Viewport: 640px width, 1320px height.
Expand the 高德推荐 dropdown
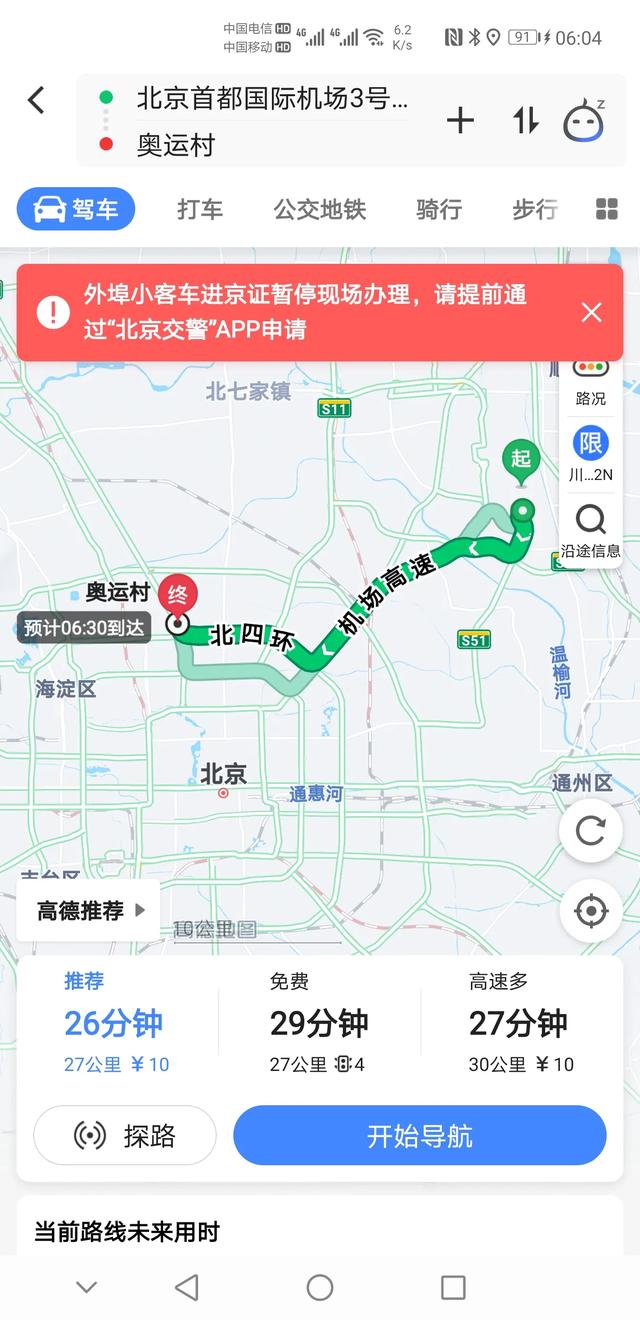pos(90,911)
